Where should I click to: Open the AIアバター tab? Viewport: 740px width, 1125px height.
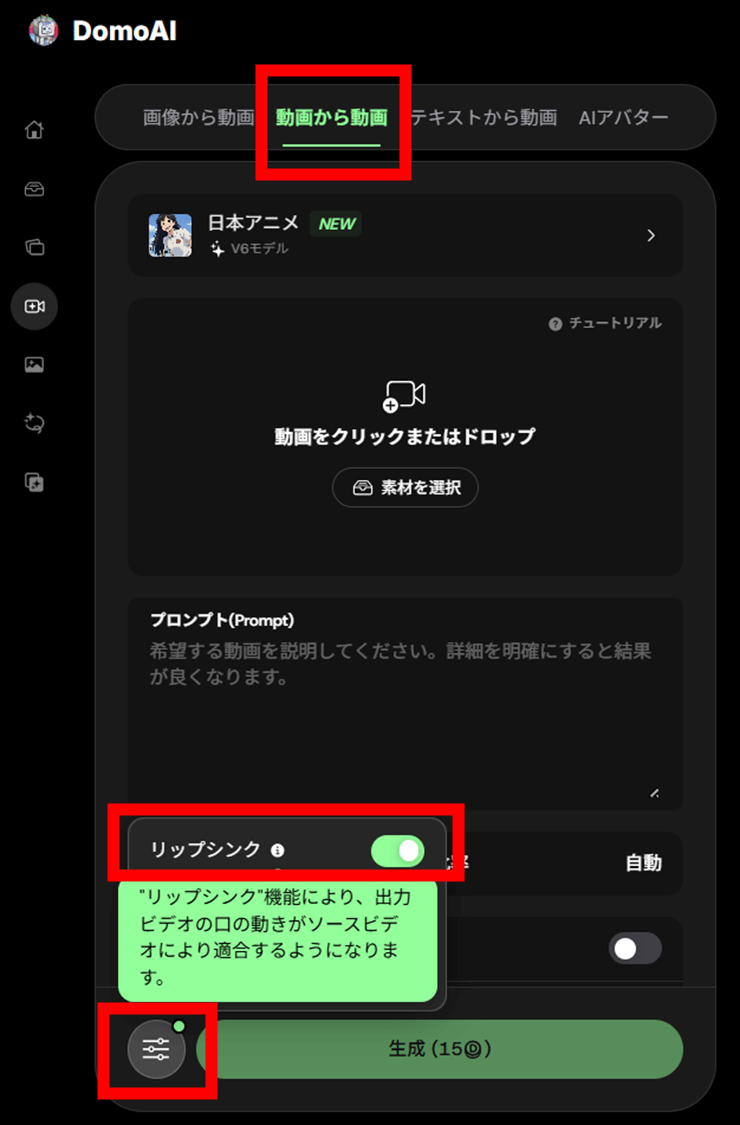(x=623, y=118)
